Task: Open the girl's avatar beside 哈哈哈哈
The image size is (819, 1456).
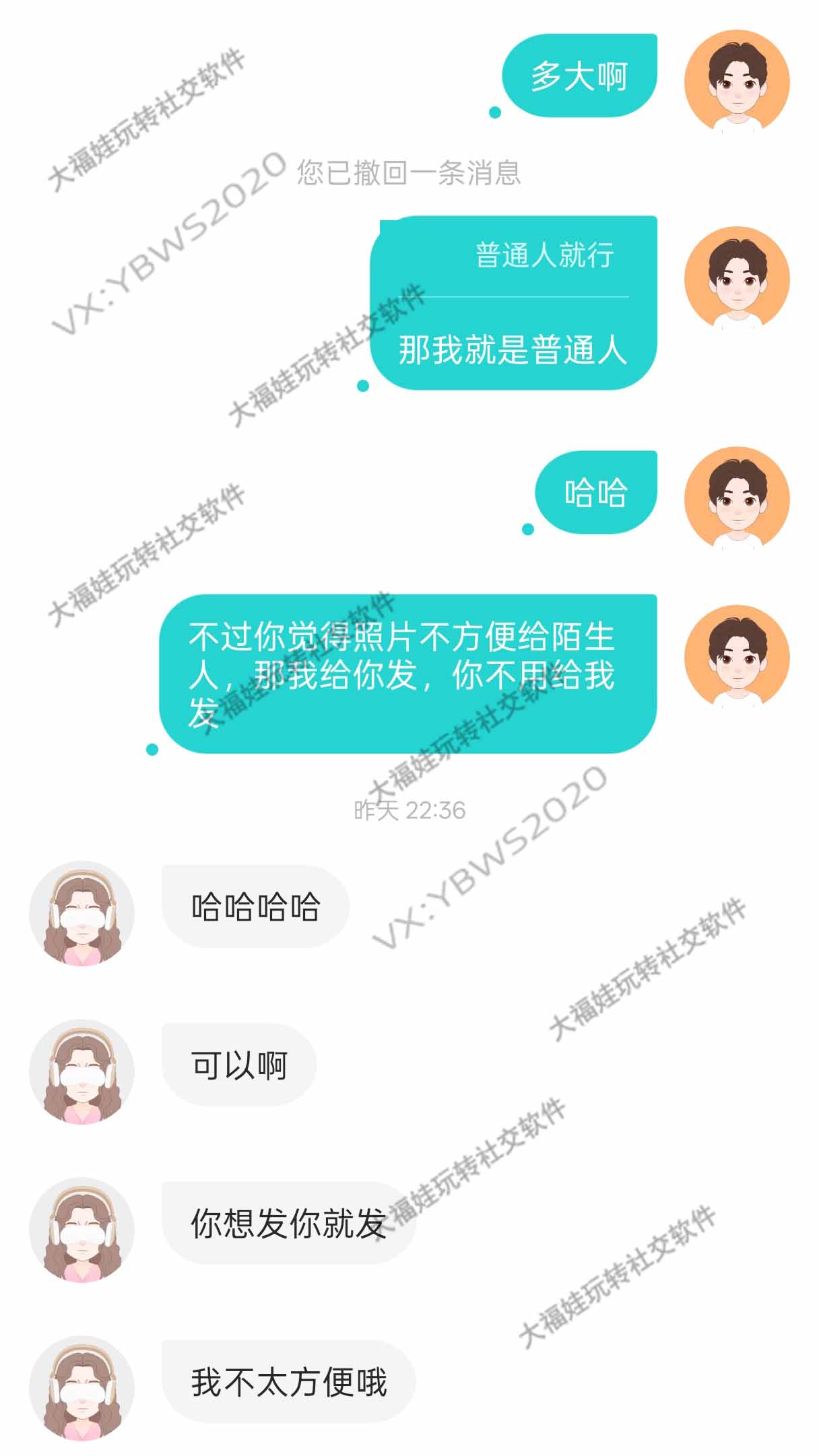Action: (x=82, y=913)
